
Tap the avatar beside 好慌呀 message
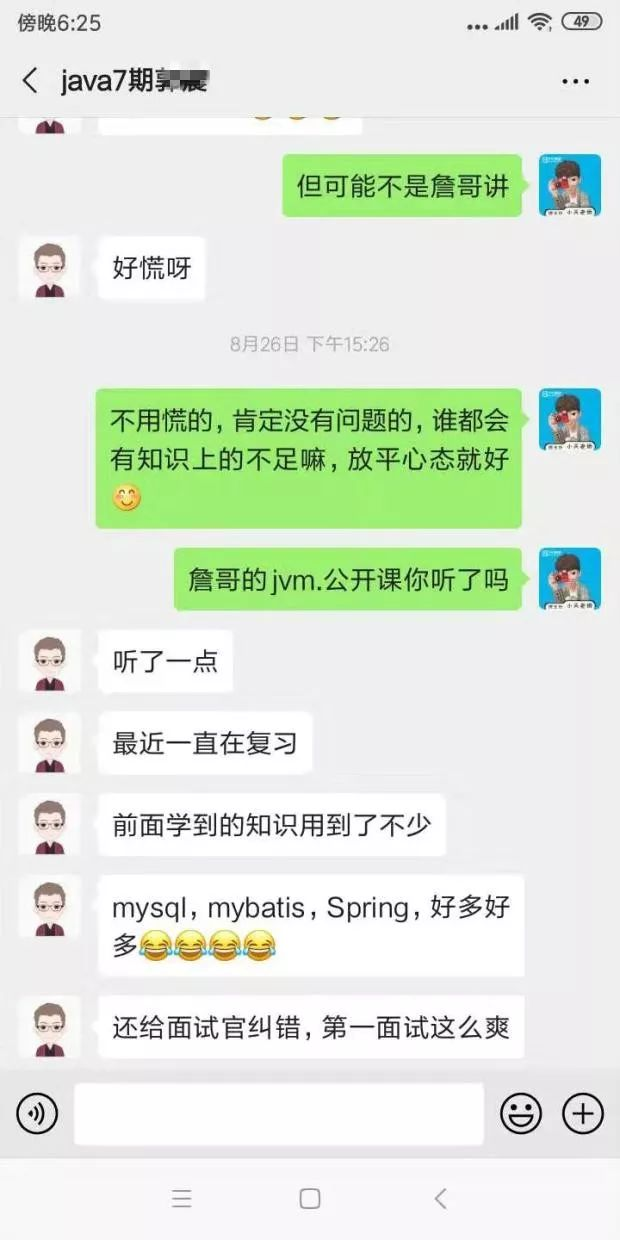[50, 268]
